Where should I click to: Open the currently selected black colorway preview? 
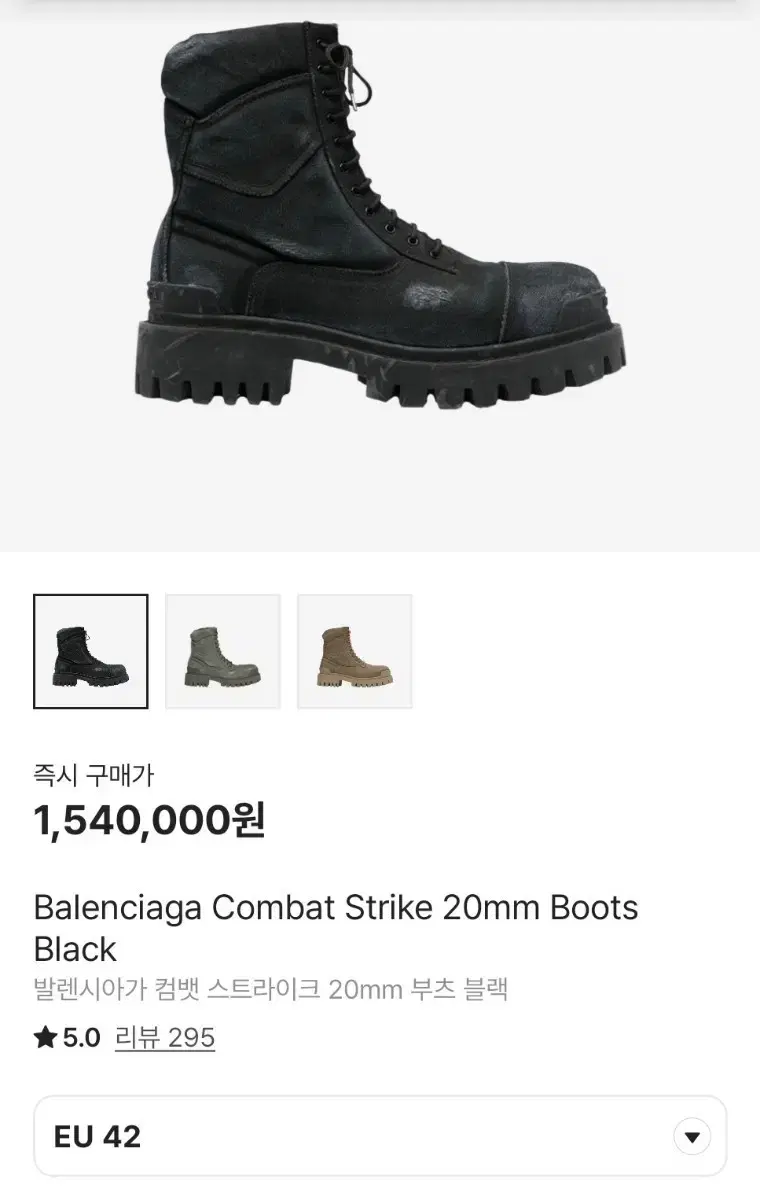tap(90, 650)
